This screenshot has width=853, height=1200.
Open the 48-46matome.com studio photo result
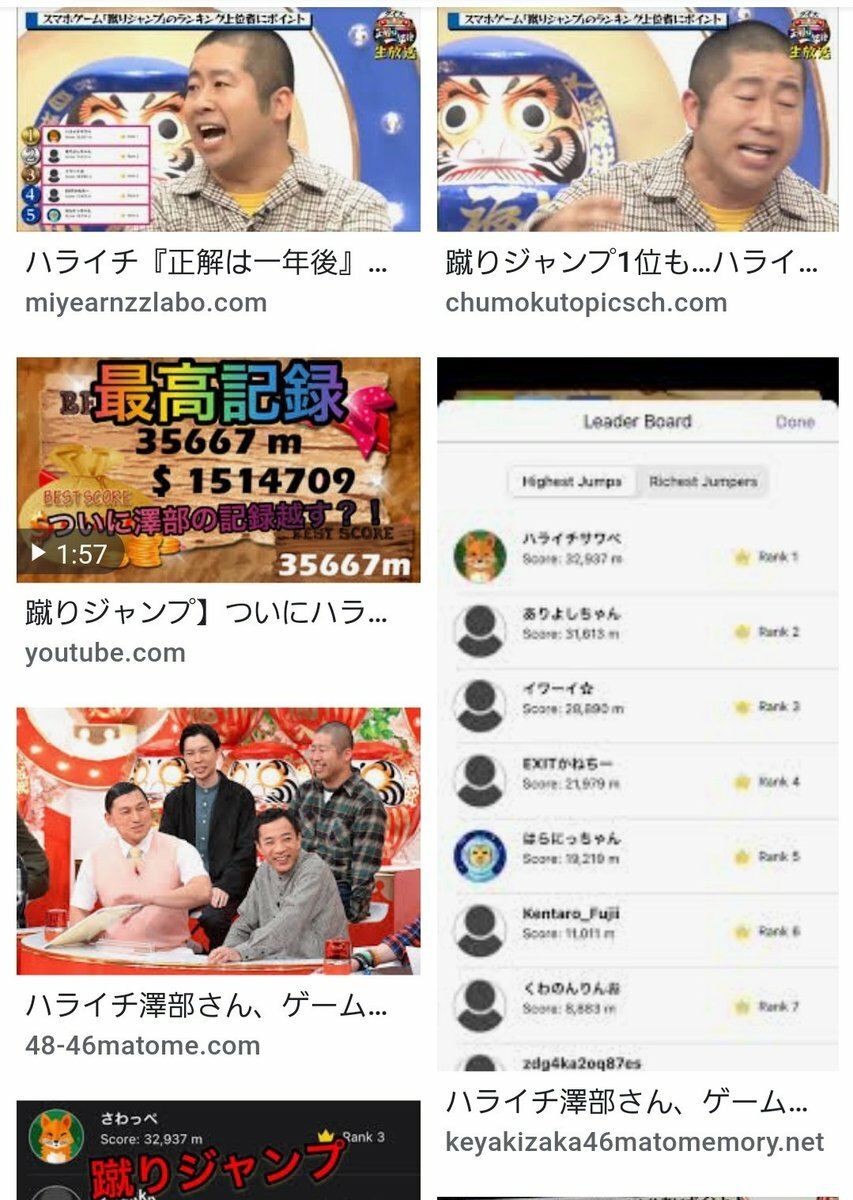coord(218,840)
